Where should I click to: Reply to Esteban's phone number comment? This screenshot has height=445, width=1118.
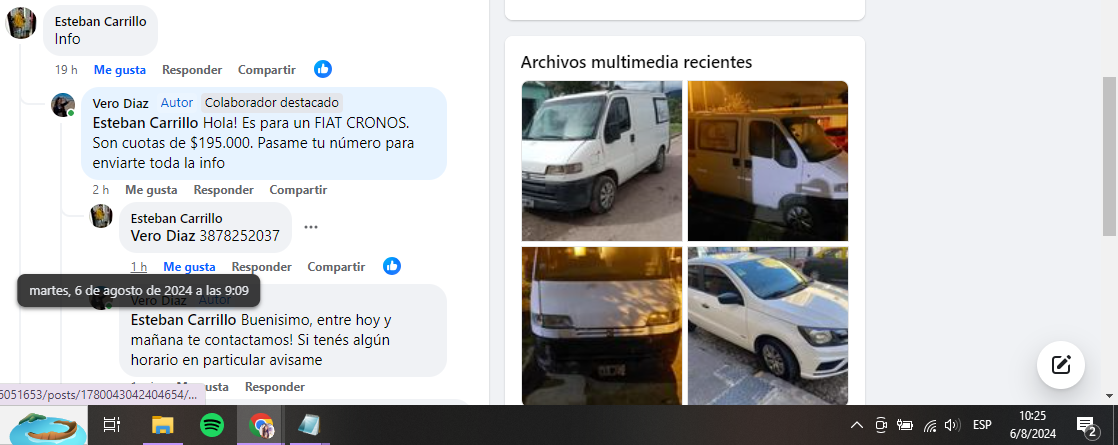click(x=261, y=267)
